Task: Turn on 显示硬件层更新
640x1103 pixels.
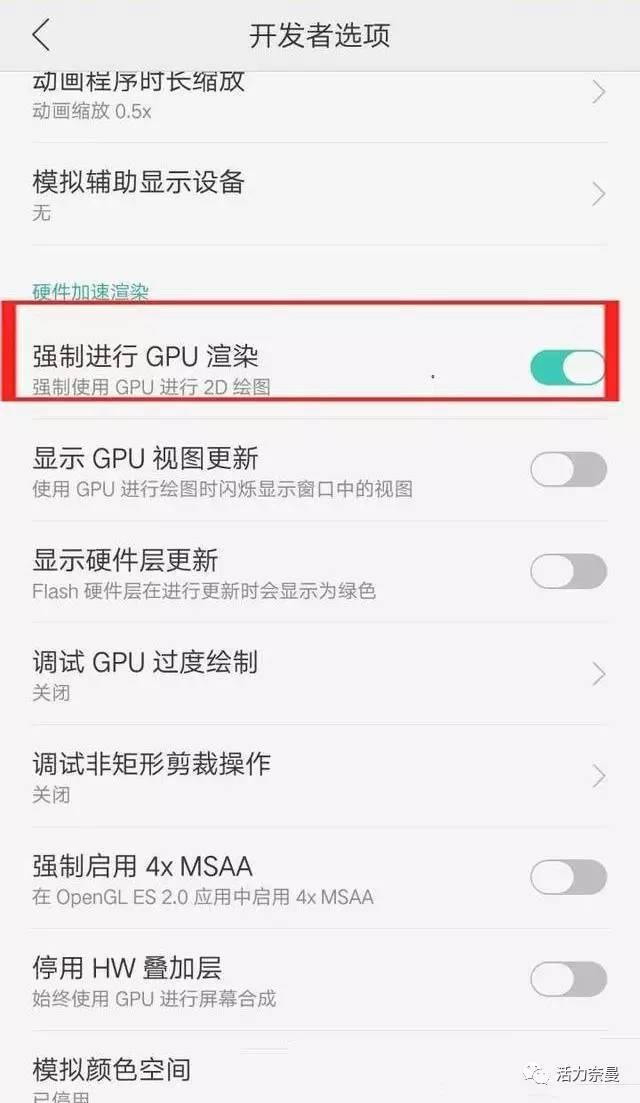Action: (567, 571)
